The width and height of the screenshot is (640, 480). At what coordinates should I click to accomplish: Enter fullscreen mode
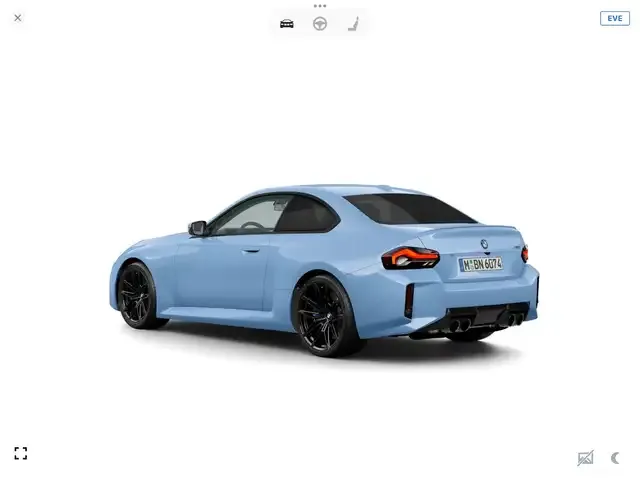pyautogui.click(x=20, y=453)
